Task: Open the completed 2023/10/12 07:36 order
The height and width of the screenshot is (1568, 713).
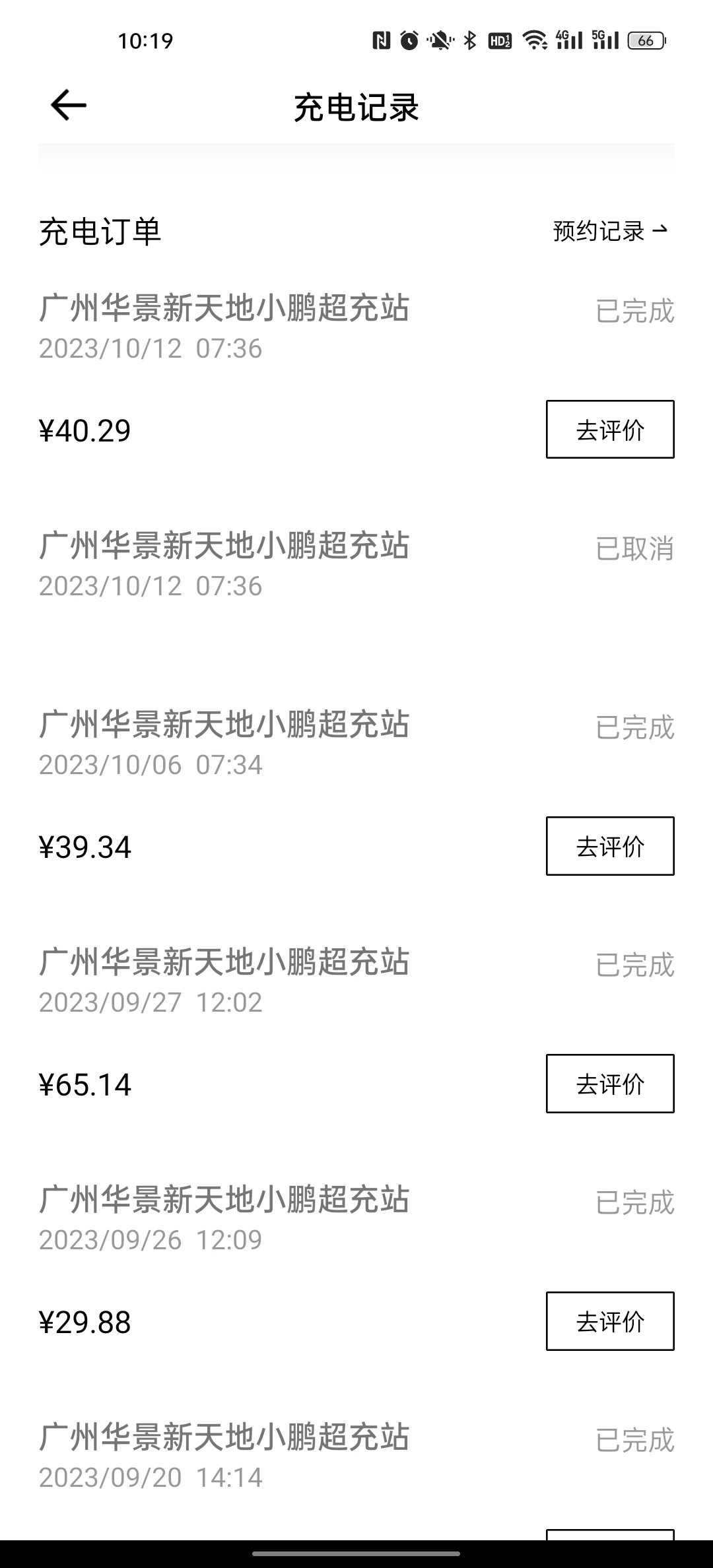Action: coord(224,327)
